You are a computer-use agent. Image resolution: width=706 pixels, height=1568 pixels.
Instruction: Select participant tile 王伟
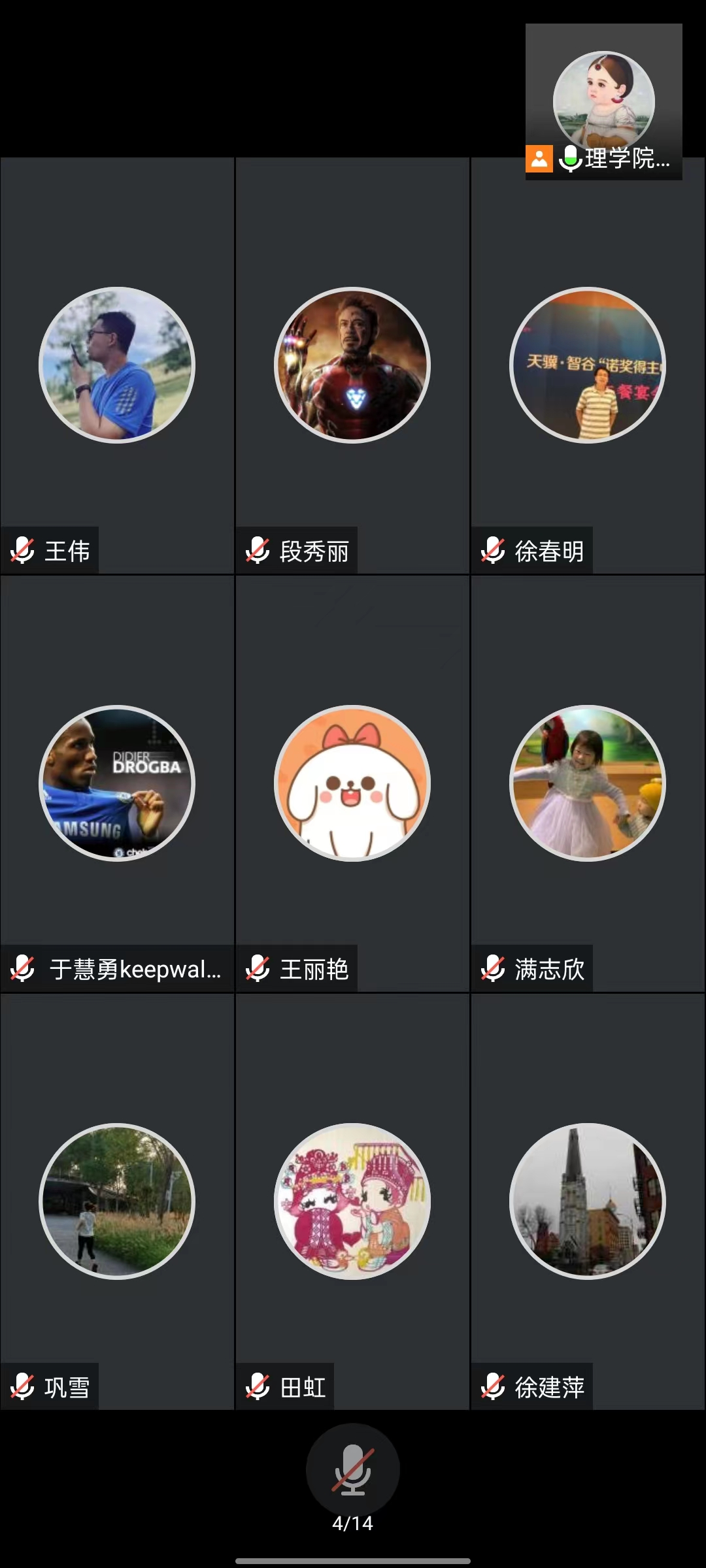pos(117,366)
